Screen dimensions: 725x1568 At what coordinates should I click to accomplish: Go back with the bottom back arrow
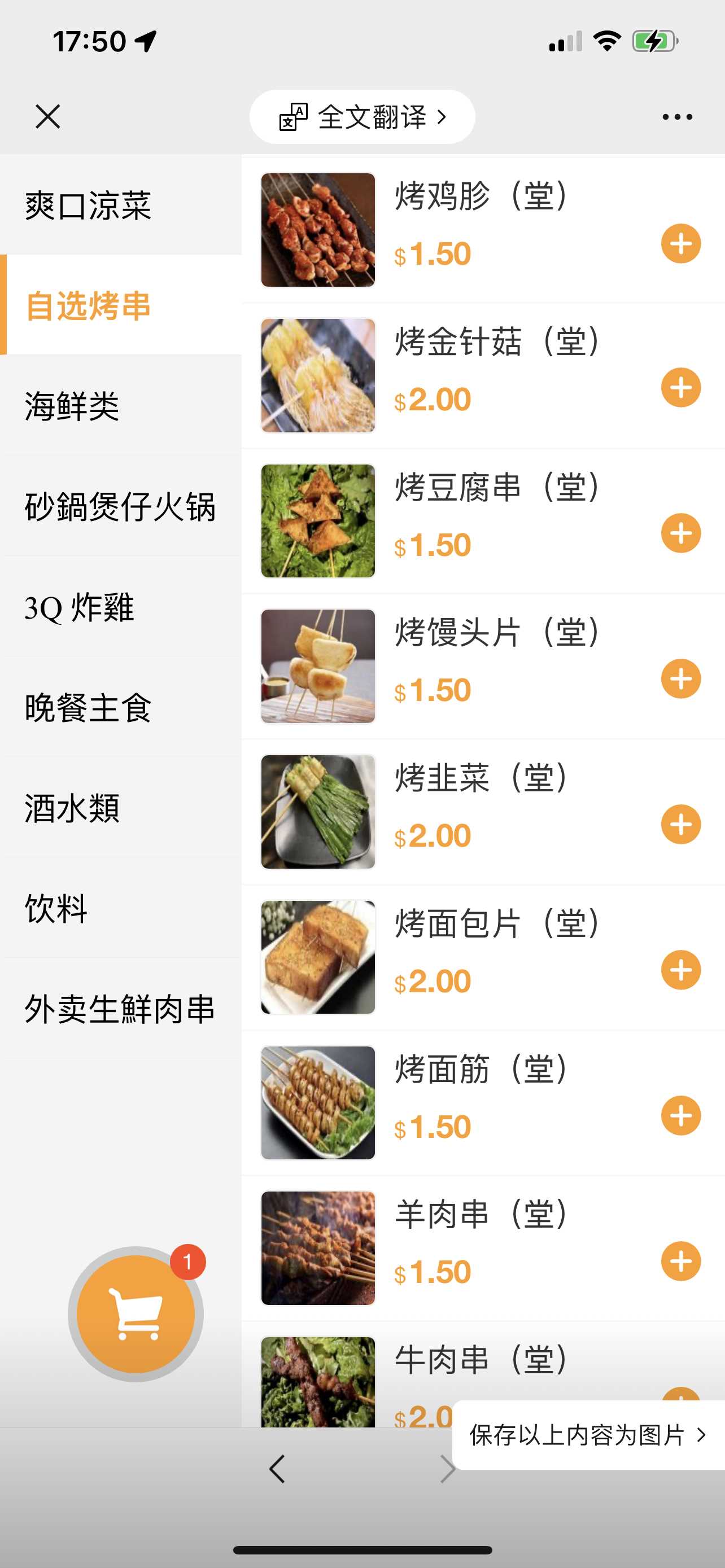tap(277, 1469)
